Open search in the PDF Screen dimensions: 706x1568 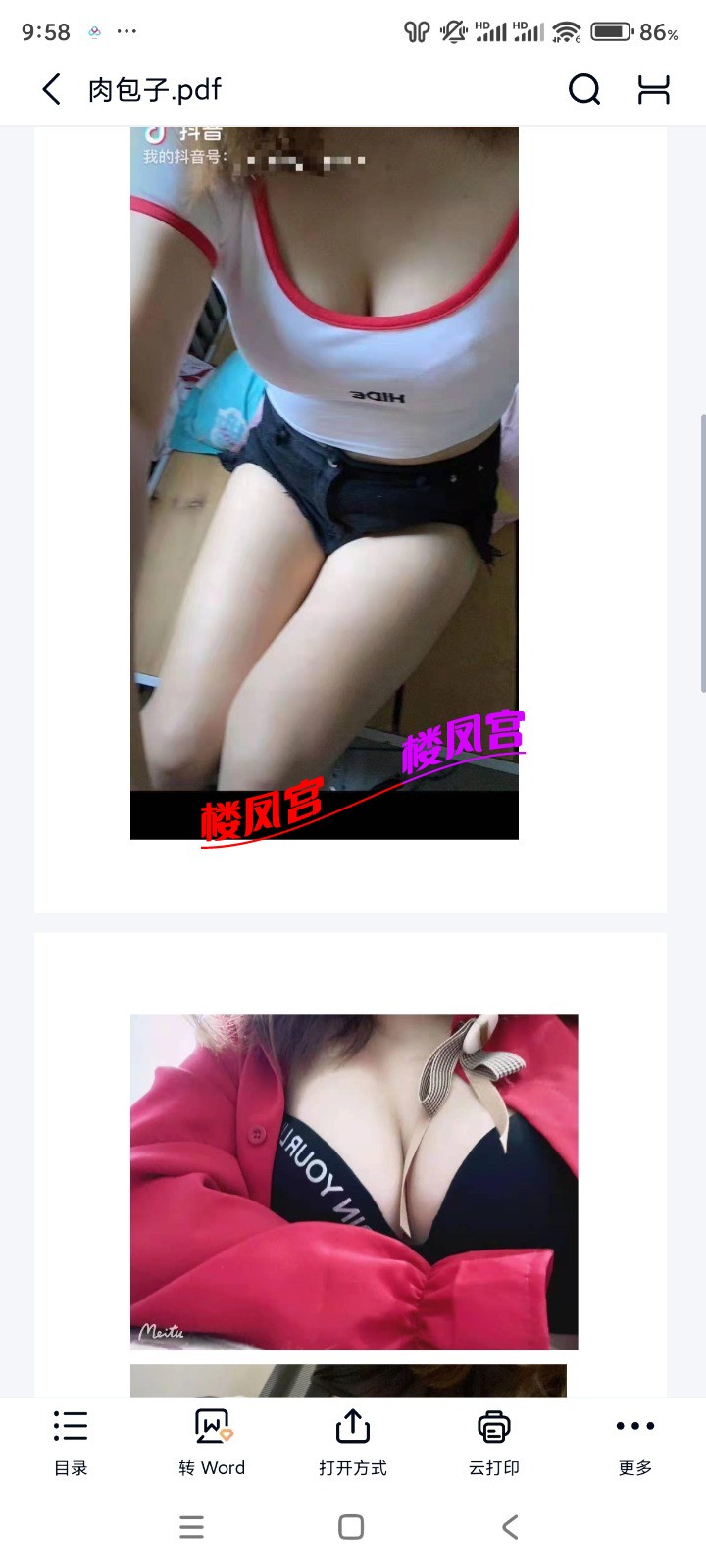pyautogui.click(x=584, y=90)
